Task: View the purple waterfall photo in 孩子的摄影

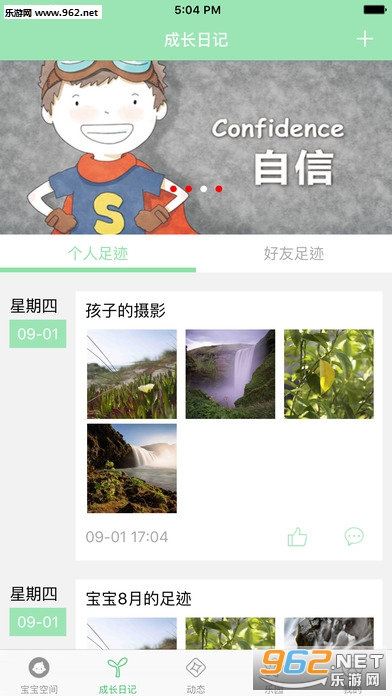Action: coord(230,374)
